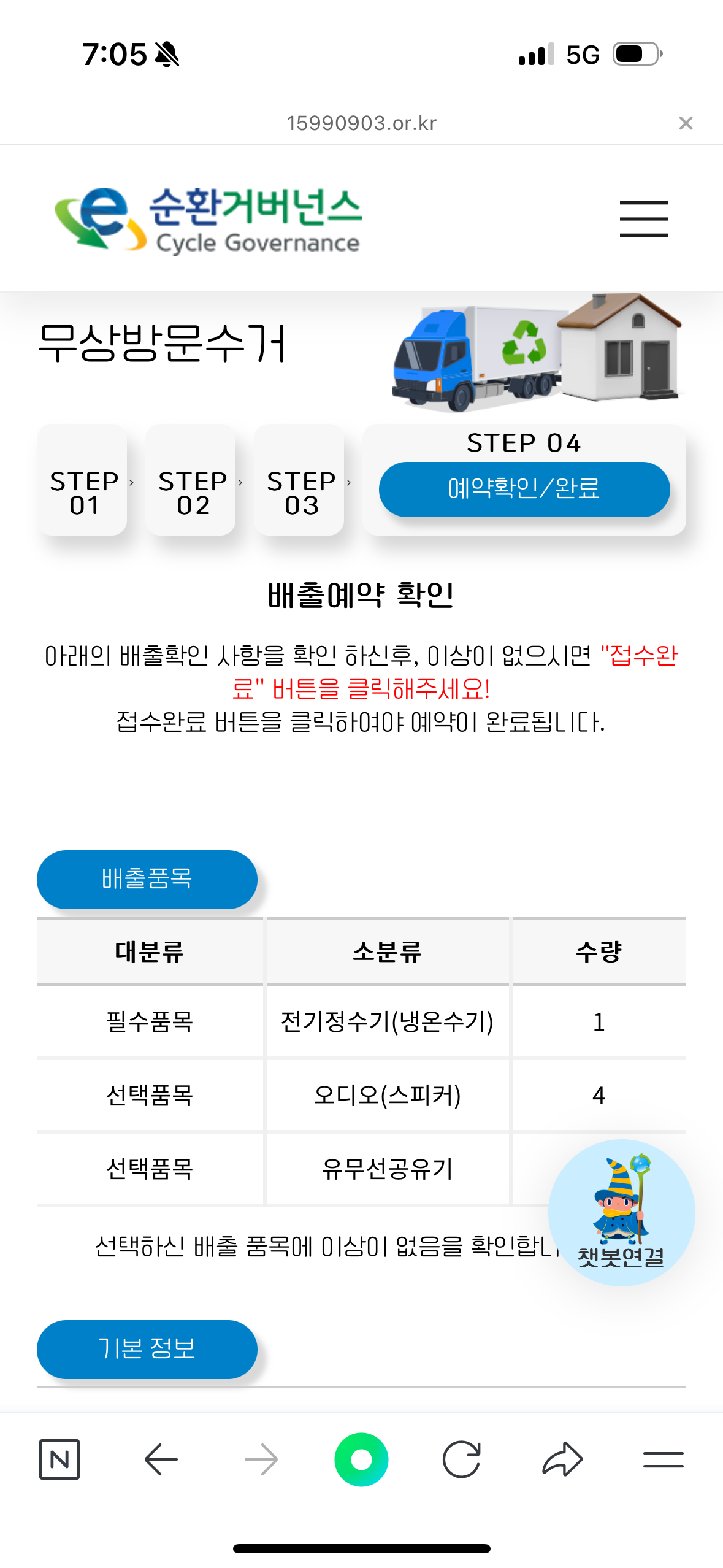Open the Naver N home icon
This screenshot has height=1568, width=723.
coord(59,1459)
